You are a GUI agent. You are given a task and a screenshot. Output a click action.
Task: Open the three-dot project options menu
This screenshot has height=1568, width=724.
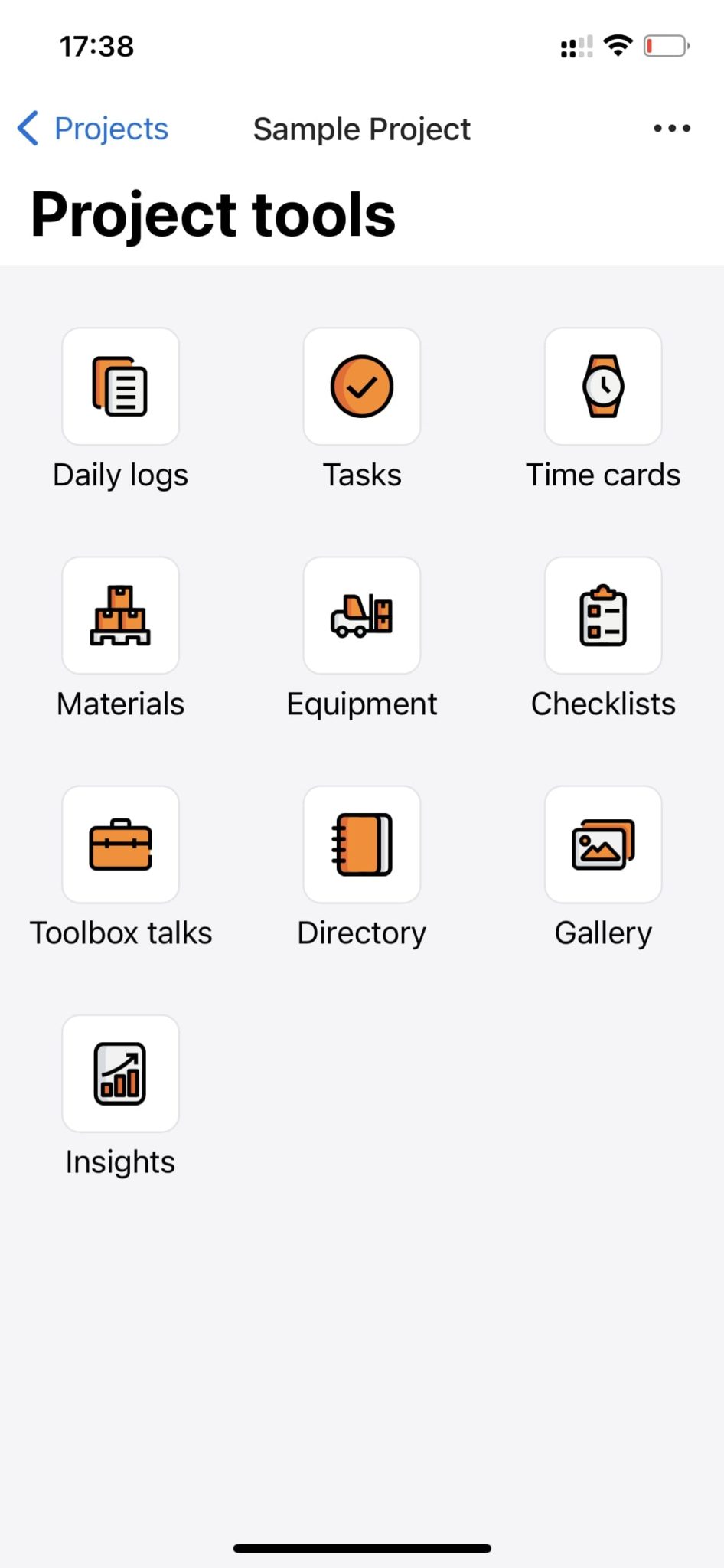670,129
